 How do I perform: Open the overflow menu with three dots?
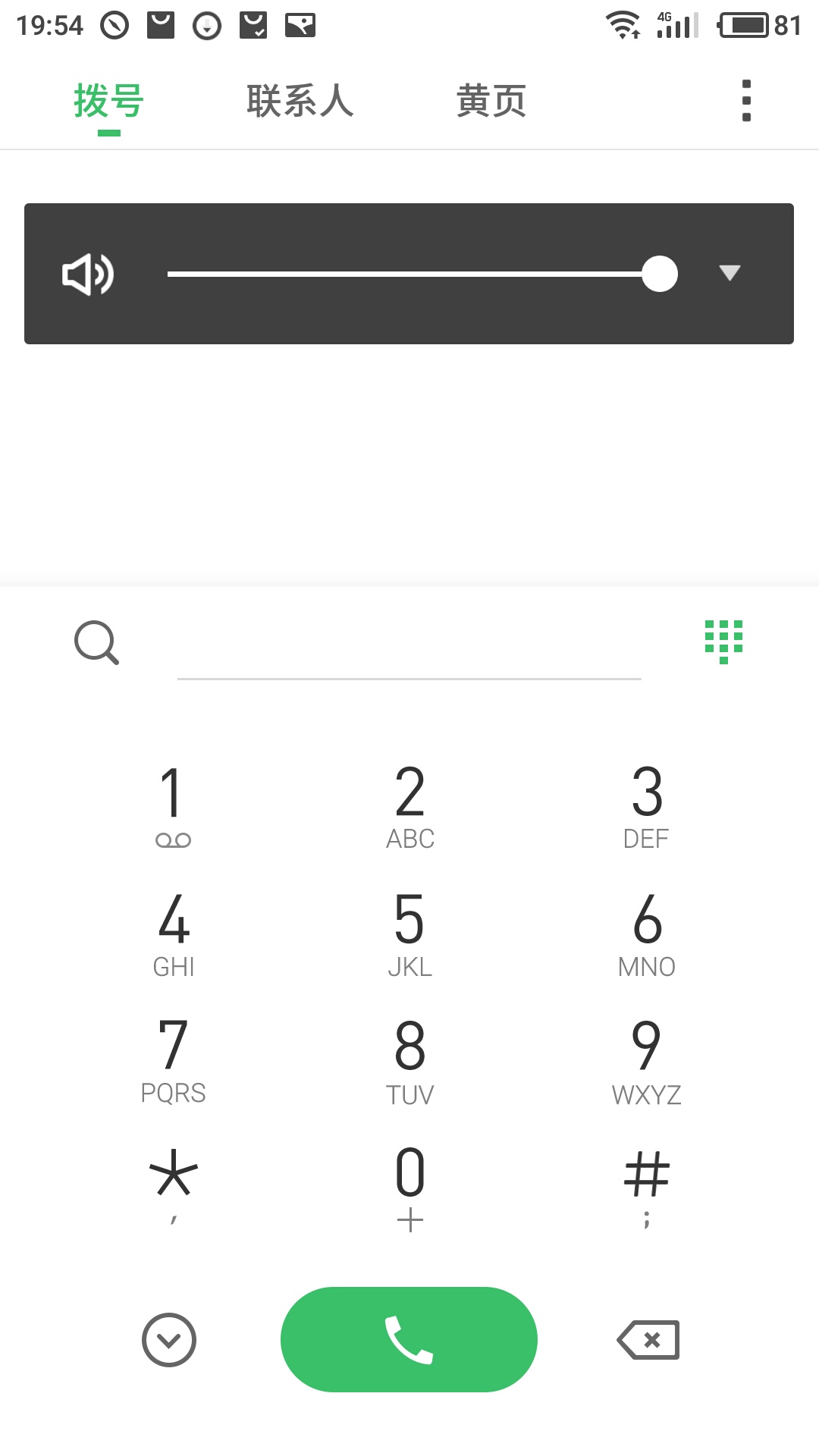(x=746, y=99)
